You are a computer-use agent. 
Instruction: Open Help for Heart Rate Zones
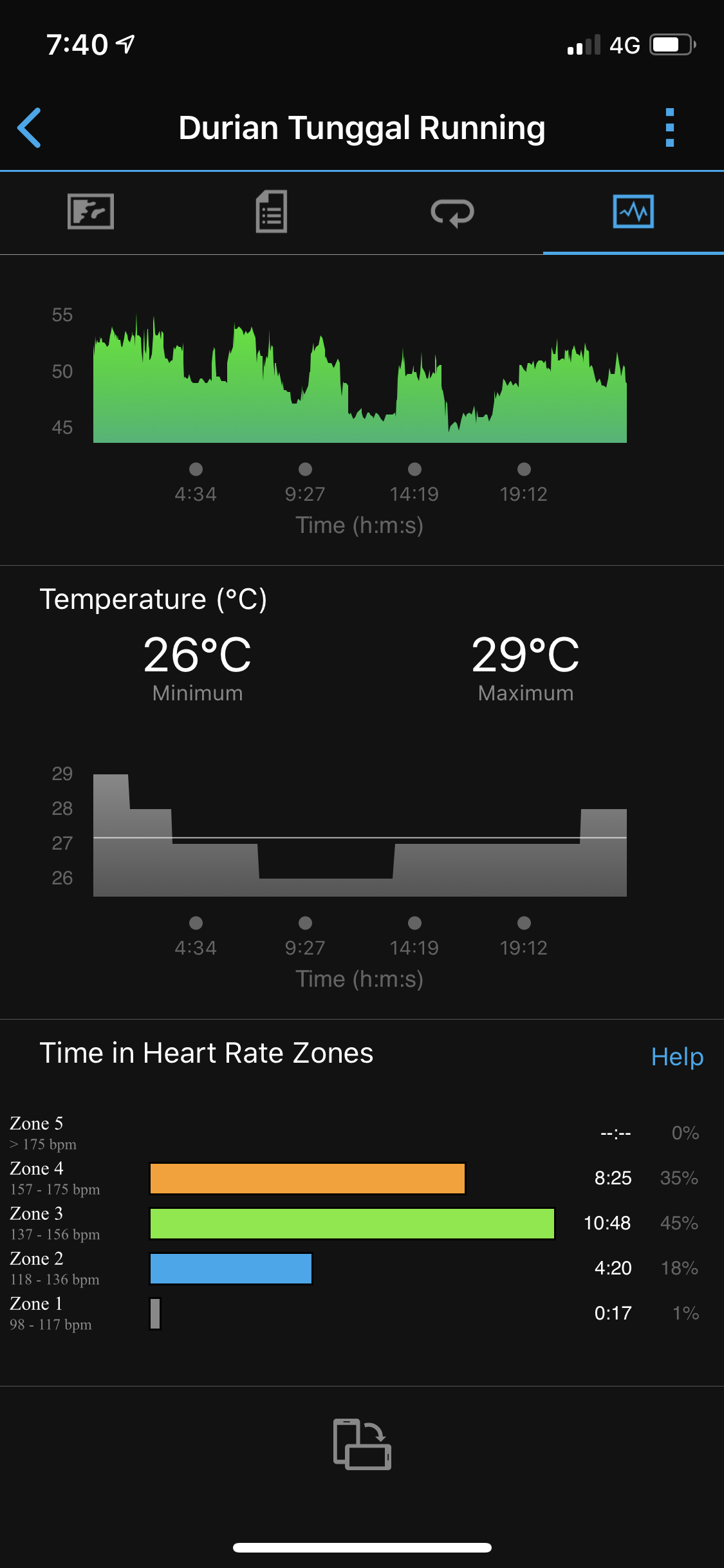point(677,1057)
